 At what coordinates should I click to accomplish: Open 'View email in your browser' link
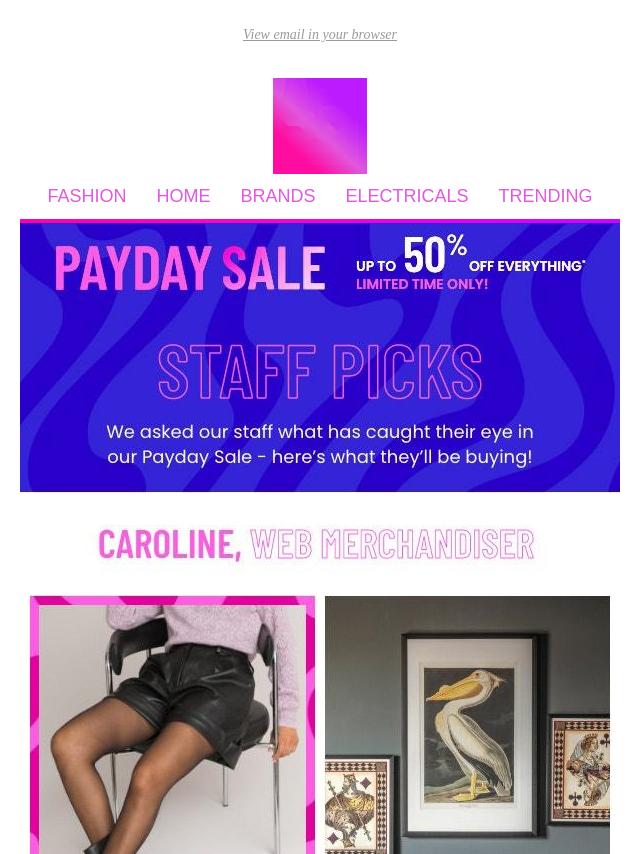point(319,35)
